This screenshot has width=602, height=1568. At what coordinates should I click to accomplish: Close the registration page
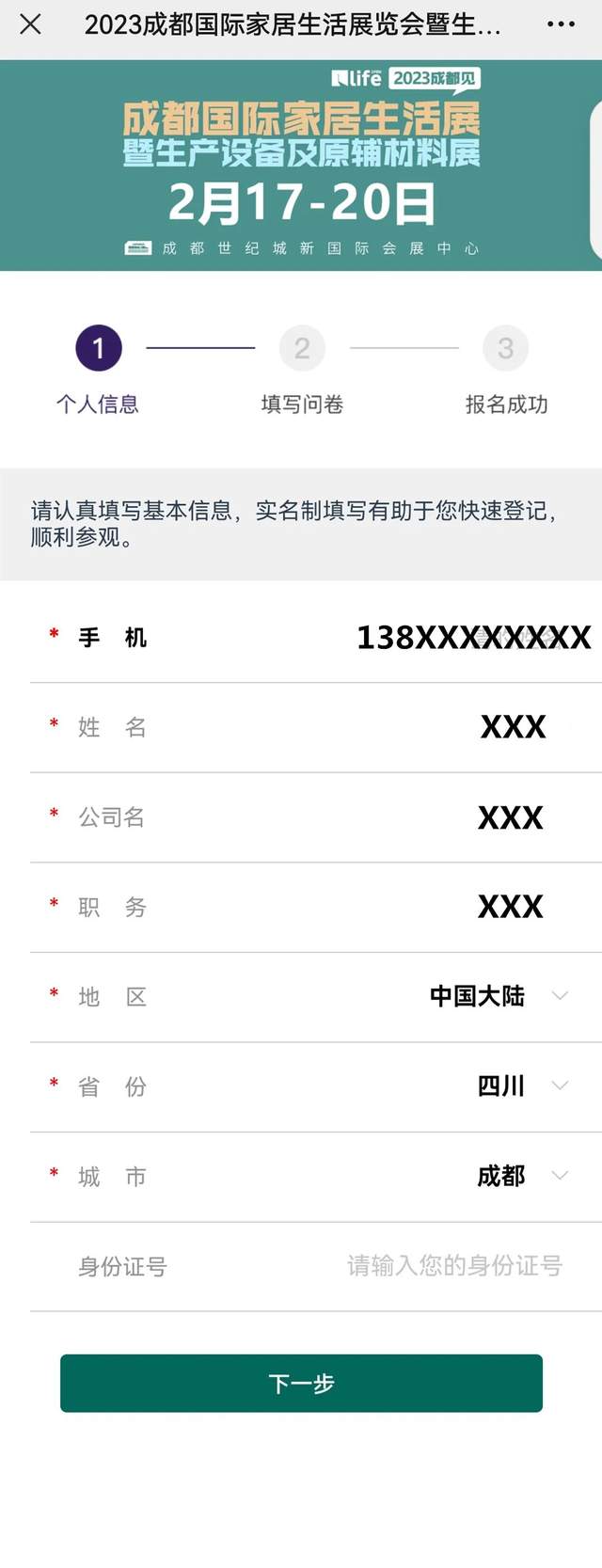(x=31, y=25)
